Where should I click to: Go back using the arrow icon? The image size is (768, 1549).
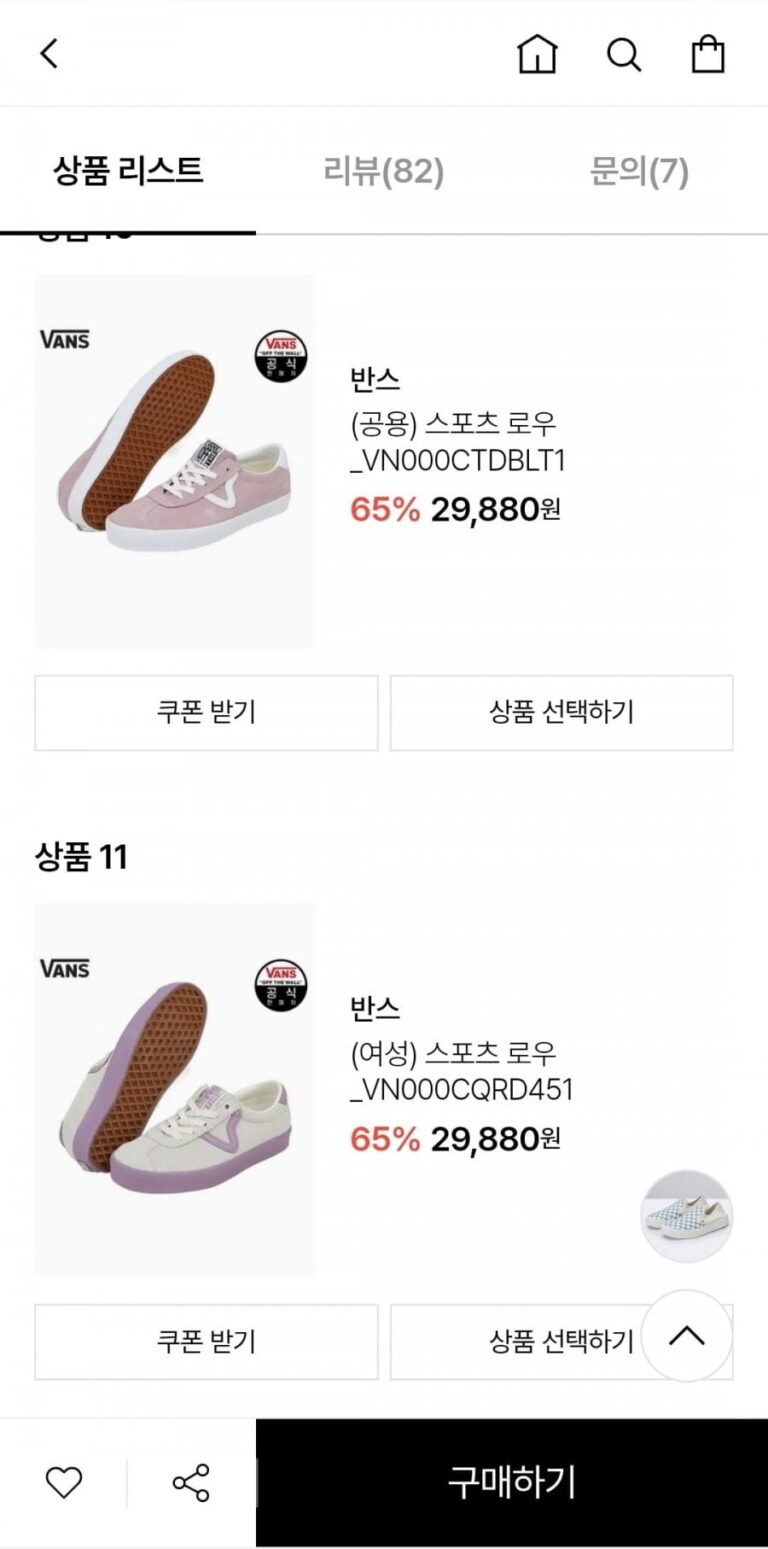click(49, 54)
